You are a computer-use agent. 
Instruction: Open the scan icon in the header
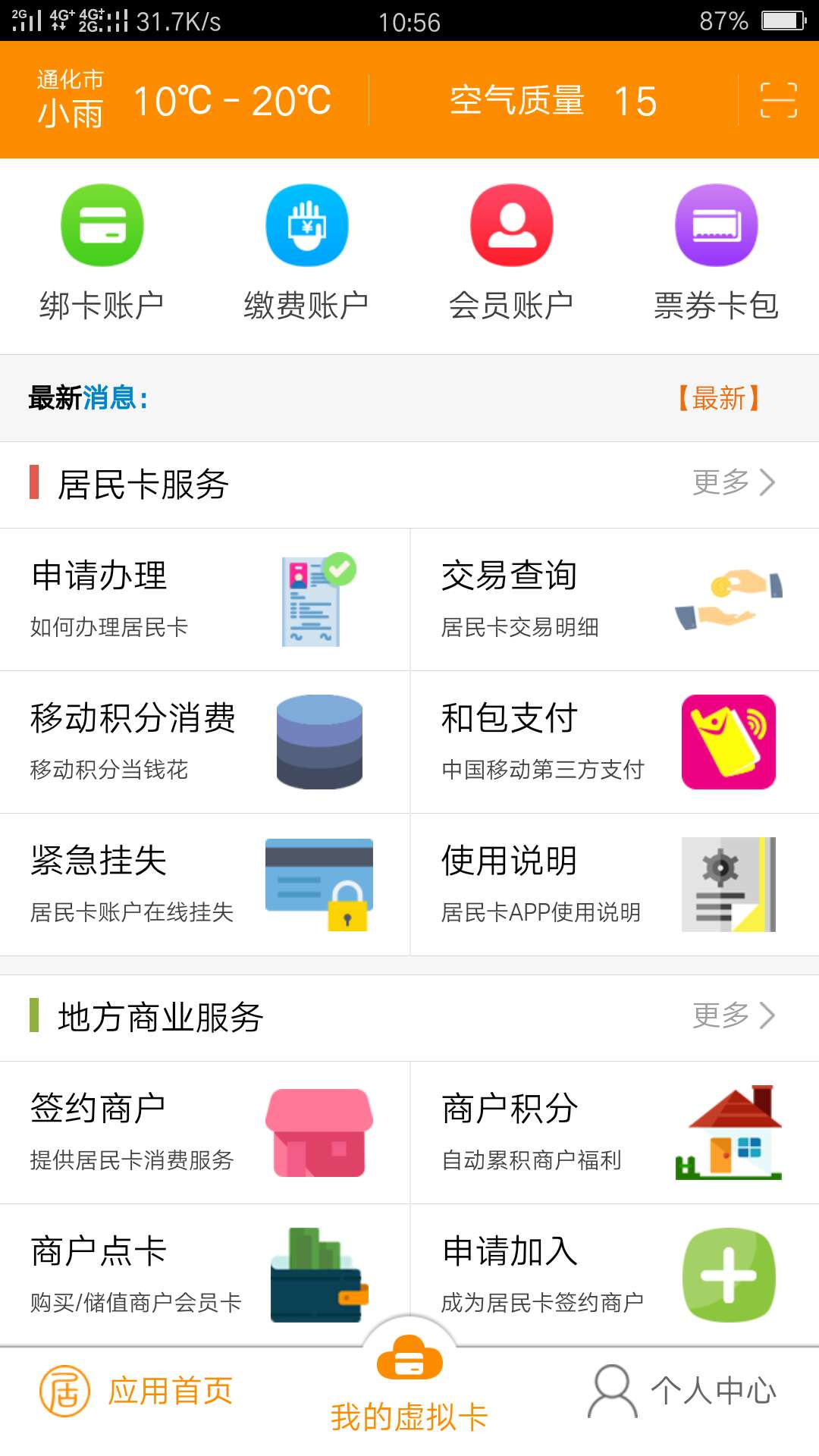click(778, 100)
